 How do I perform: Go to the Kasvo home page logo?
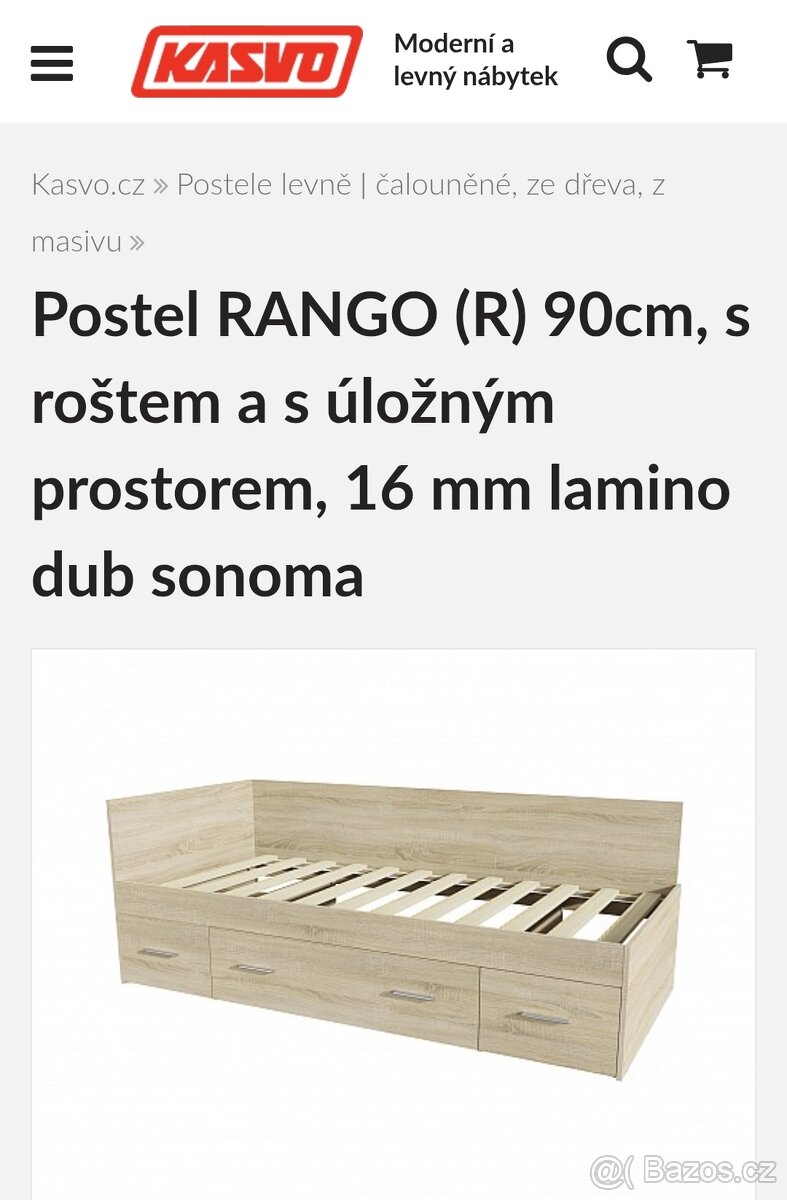pyautogui.click(x=247, y=61)
